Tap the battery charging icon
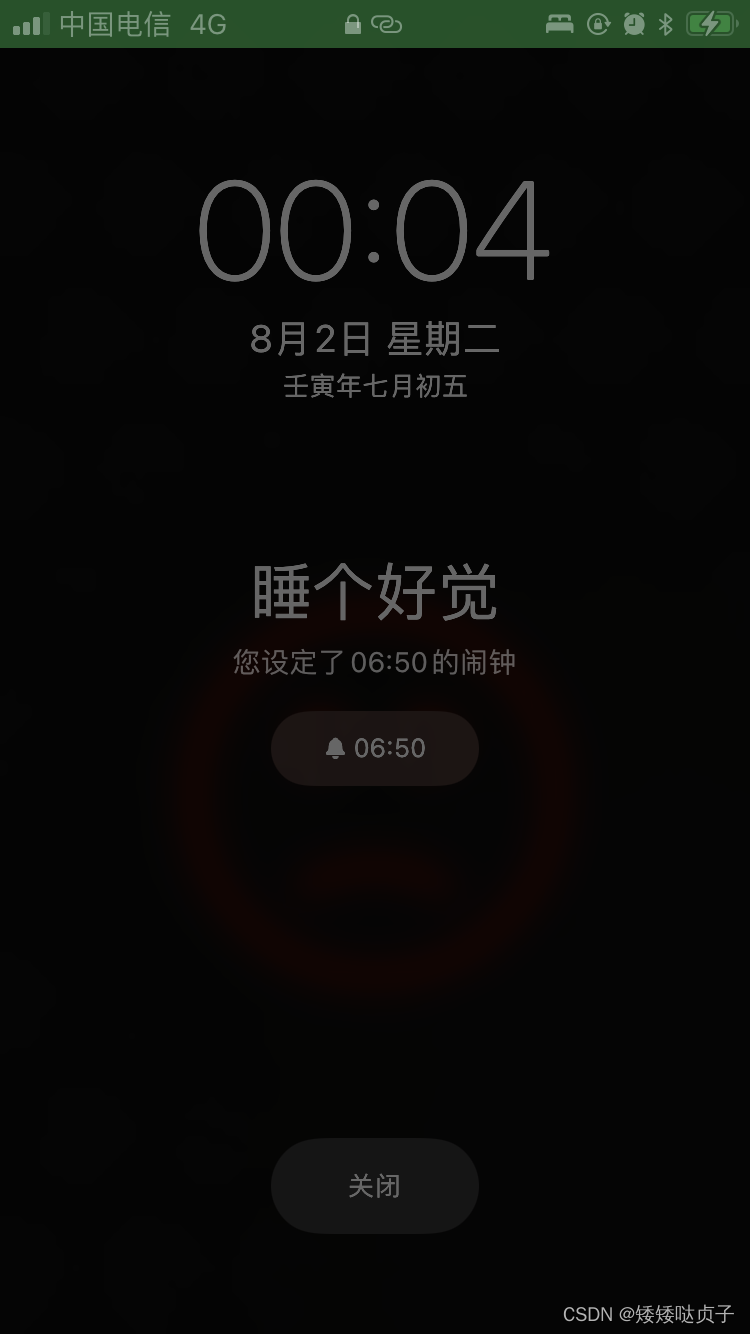This screenshot has height=1334, width=750. tap(710, 24)
